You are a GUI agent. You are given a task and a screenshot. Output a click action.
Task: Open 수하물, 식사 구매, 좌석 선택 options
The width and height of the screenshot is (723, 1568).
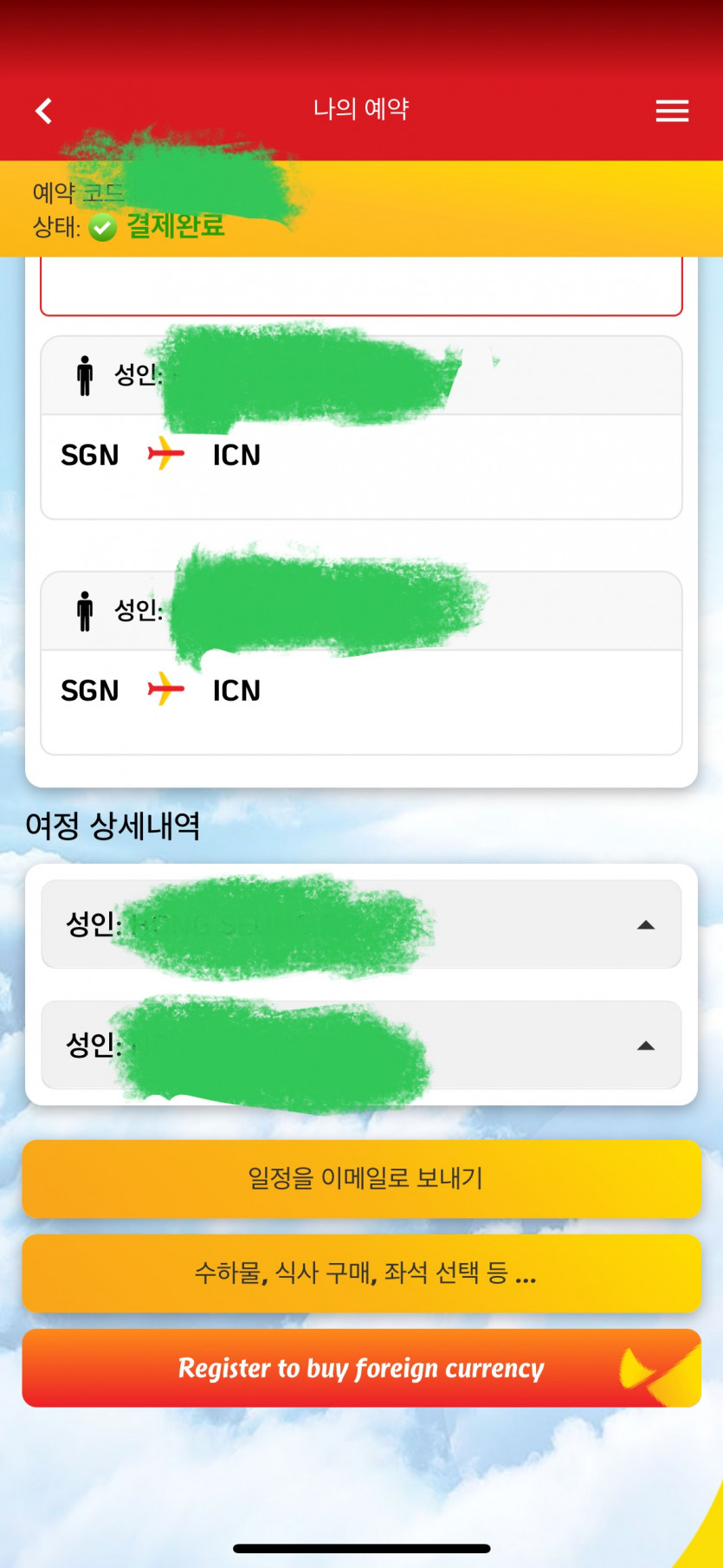coord(361,1273)
